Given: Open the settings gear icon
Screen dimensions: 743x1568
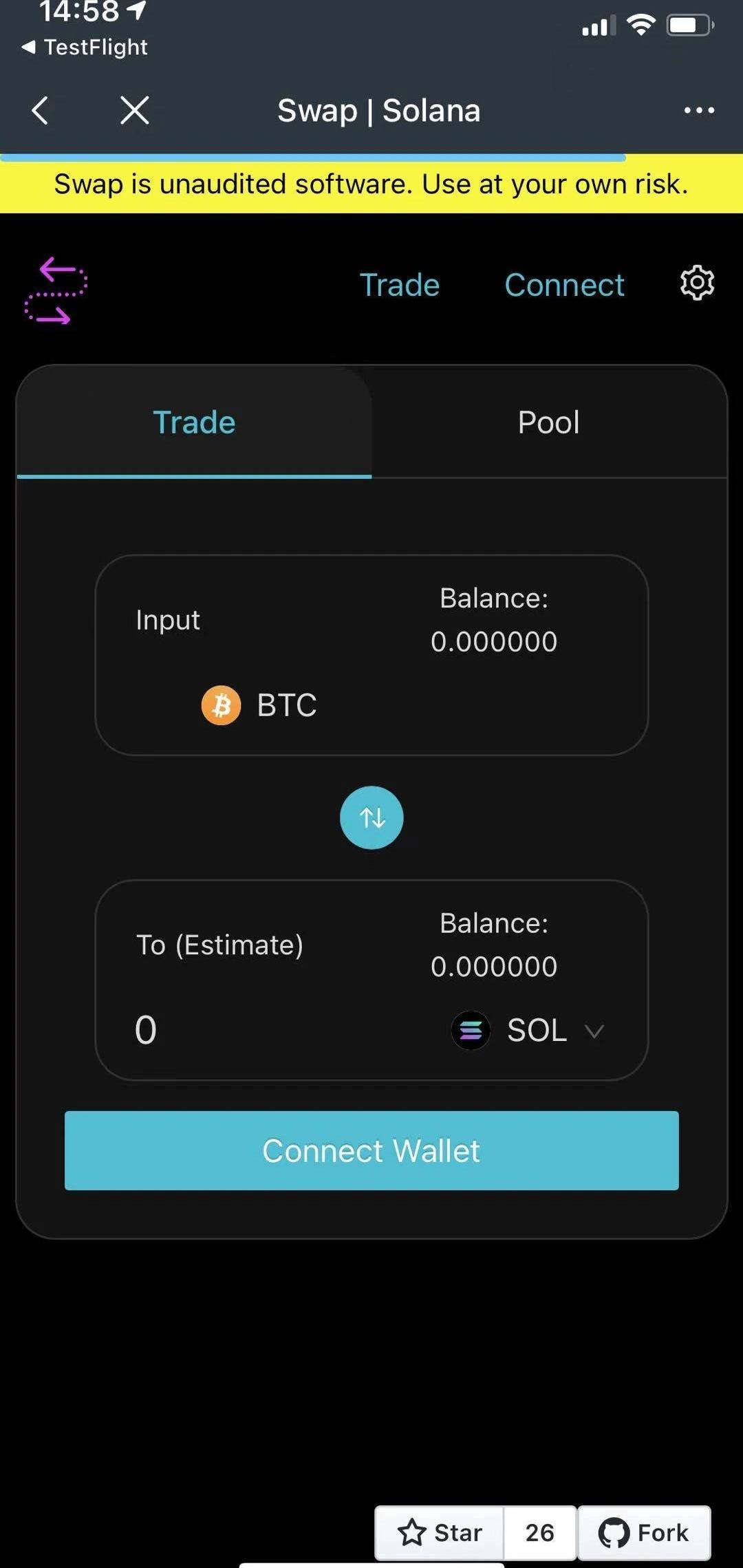Looking at the screenshot, I should point(697,283).
